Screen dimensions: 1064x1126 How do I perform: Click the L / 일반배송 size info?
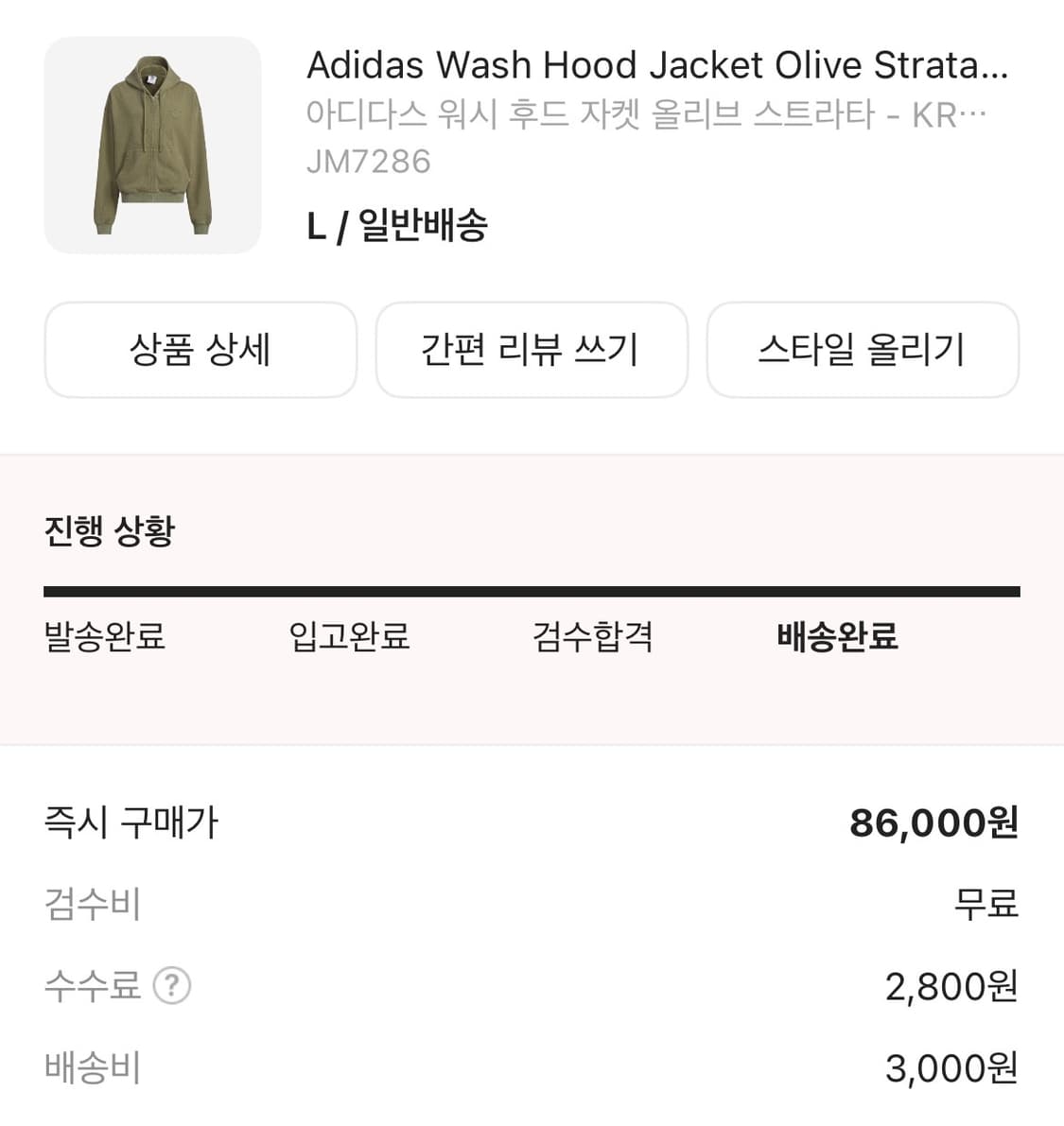[x=397, y=225]
